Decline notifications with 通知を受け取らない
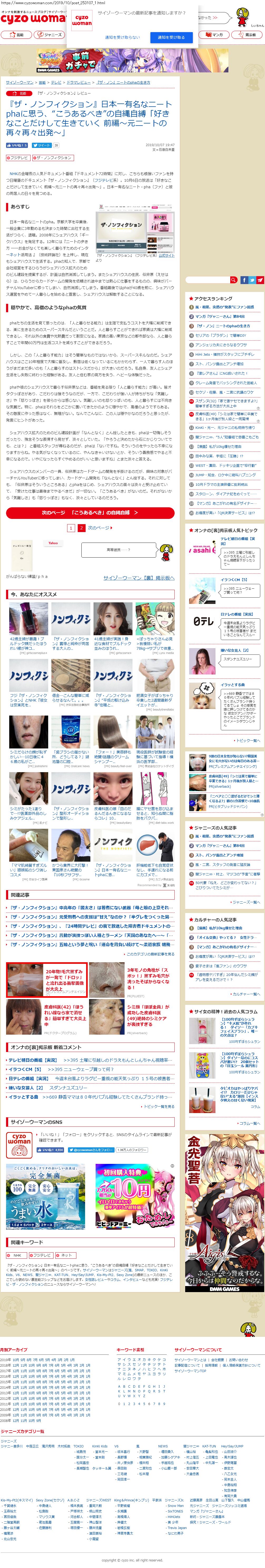 tap(122, 37)
